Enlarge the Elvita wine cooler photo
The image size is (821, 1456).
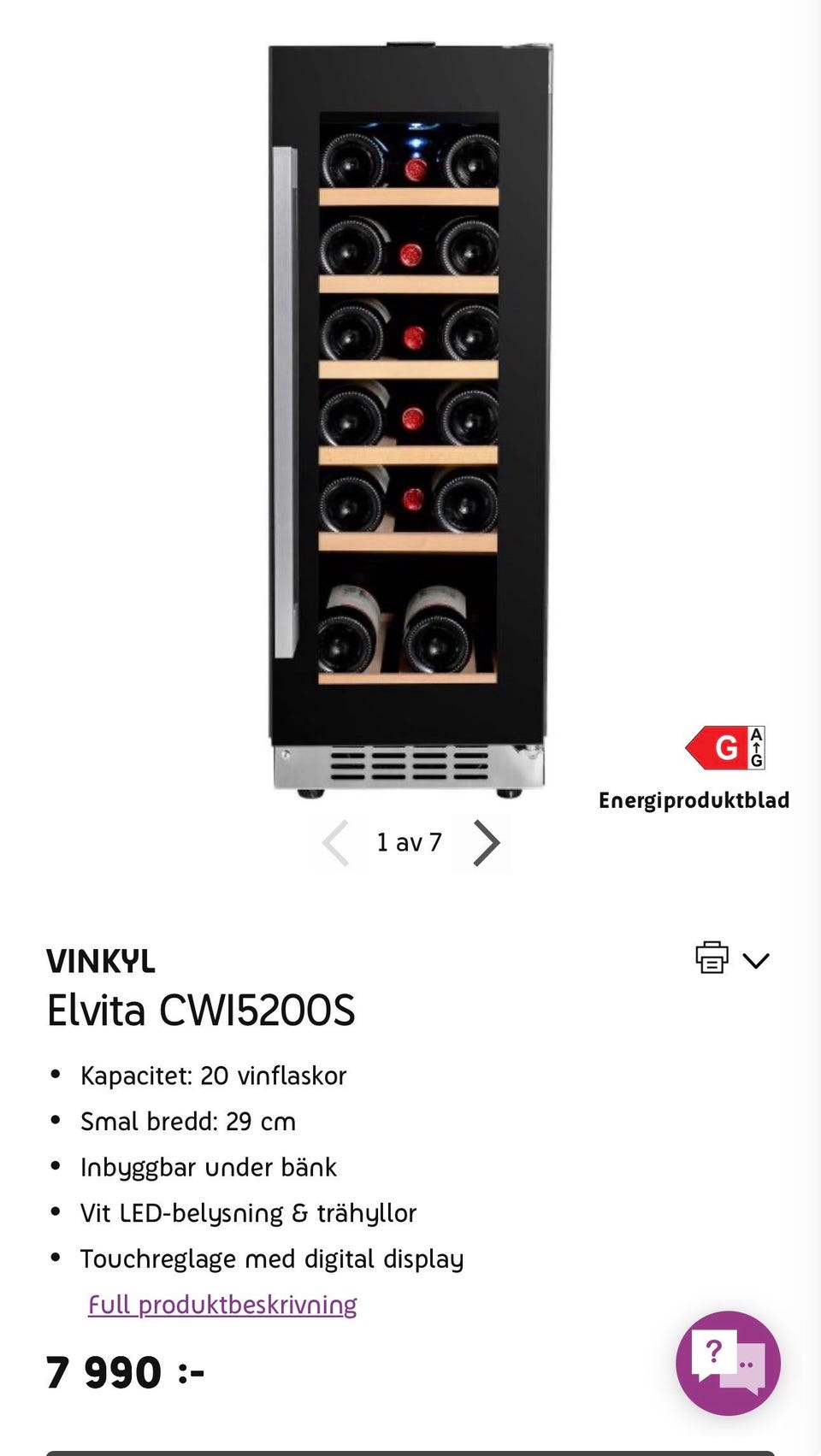pyautogui.click(x=409, y=419)
